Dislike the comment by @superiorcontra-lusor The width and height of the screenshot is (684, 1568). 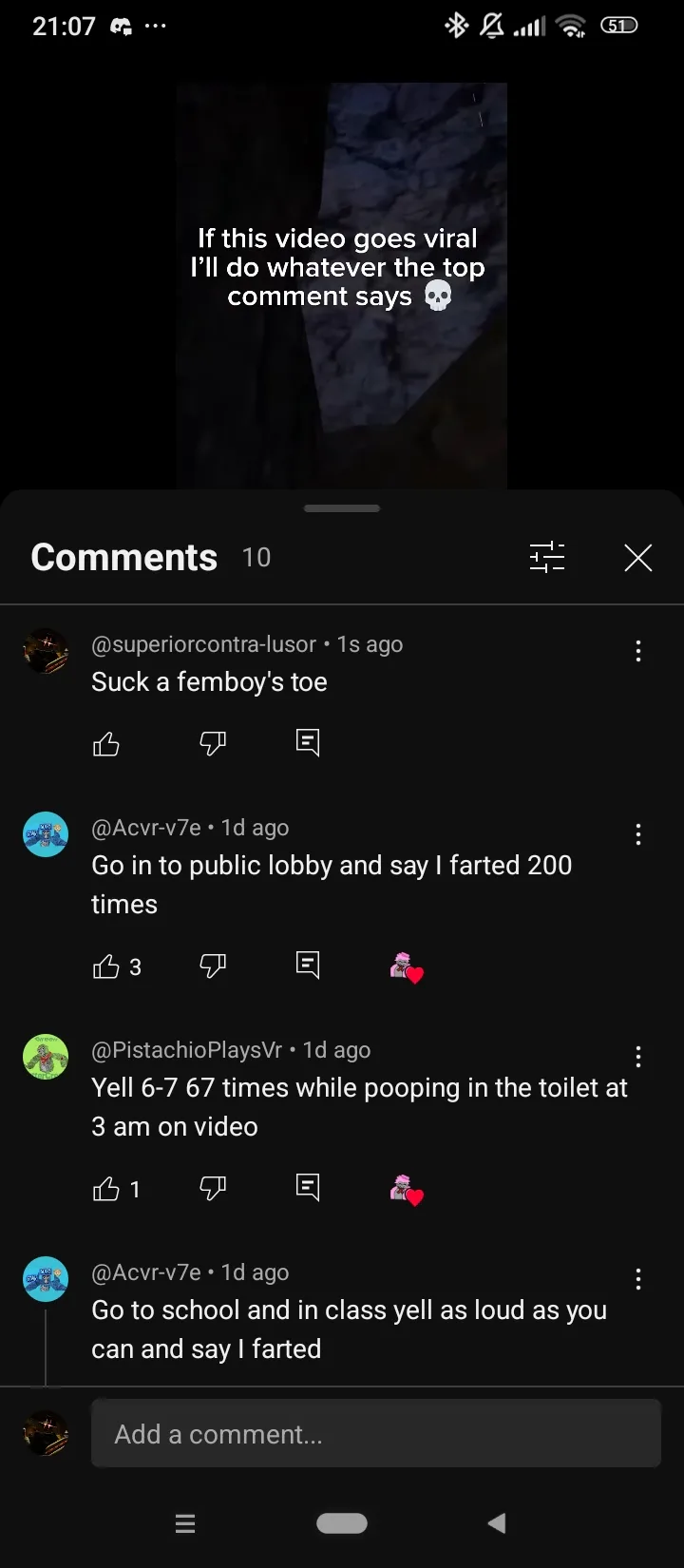pos(213,744)
